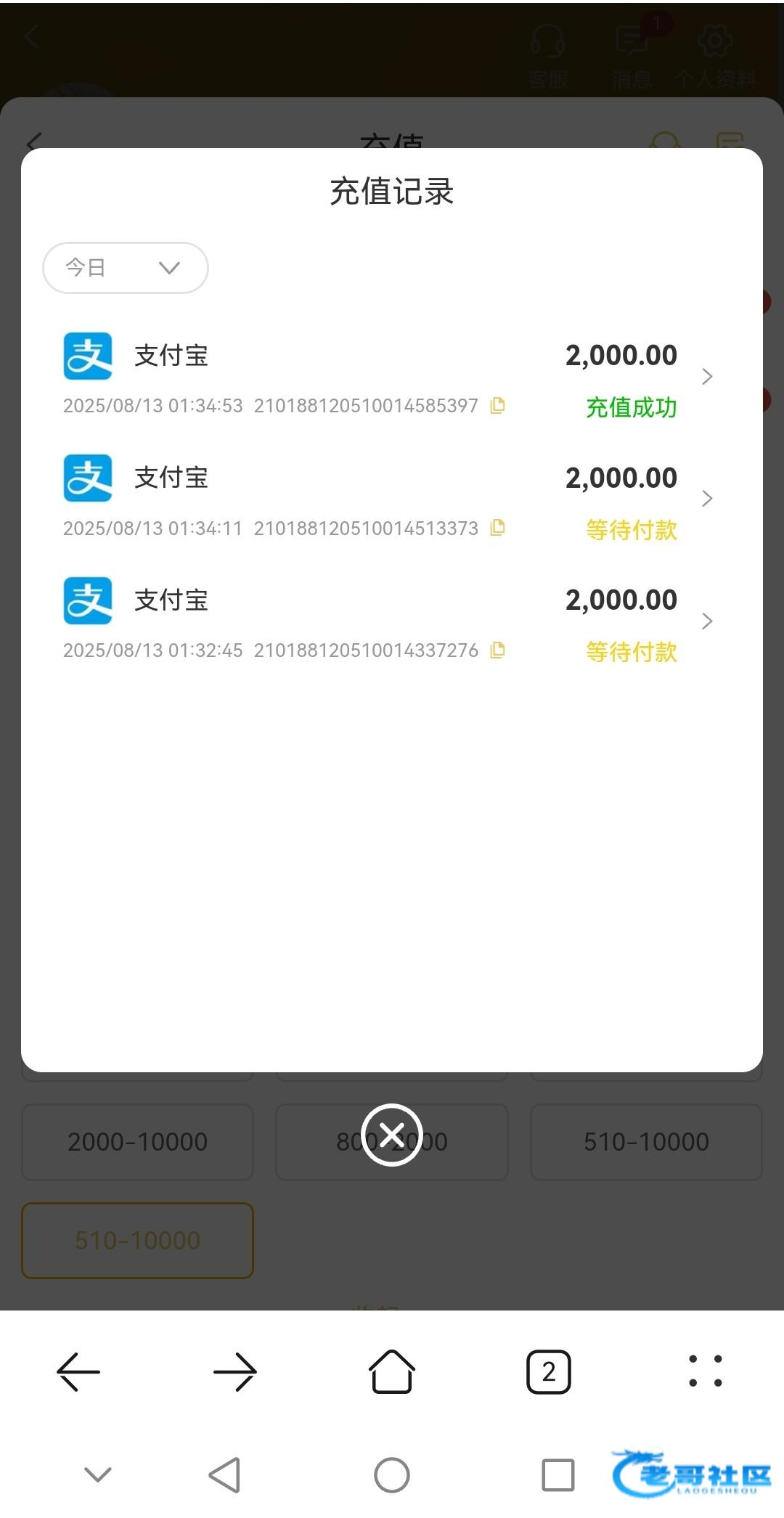Viewport: 784px width, 1518px height.
Task: Go back in the browser toolbar
Action: (78, 1372)
